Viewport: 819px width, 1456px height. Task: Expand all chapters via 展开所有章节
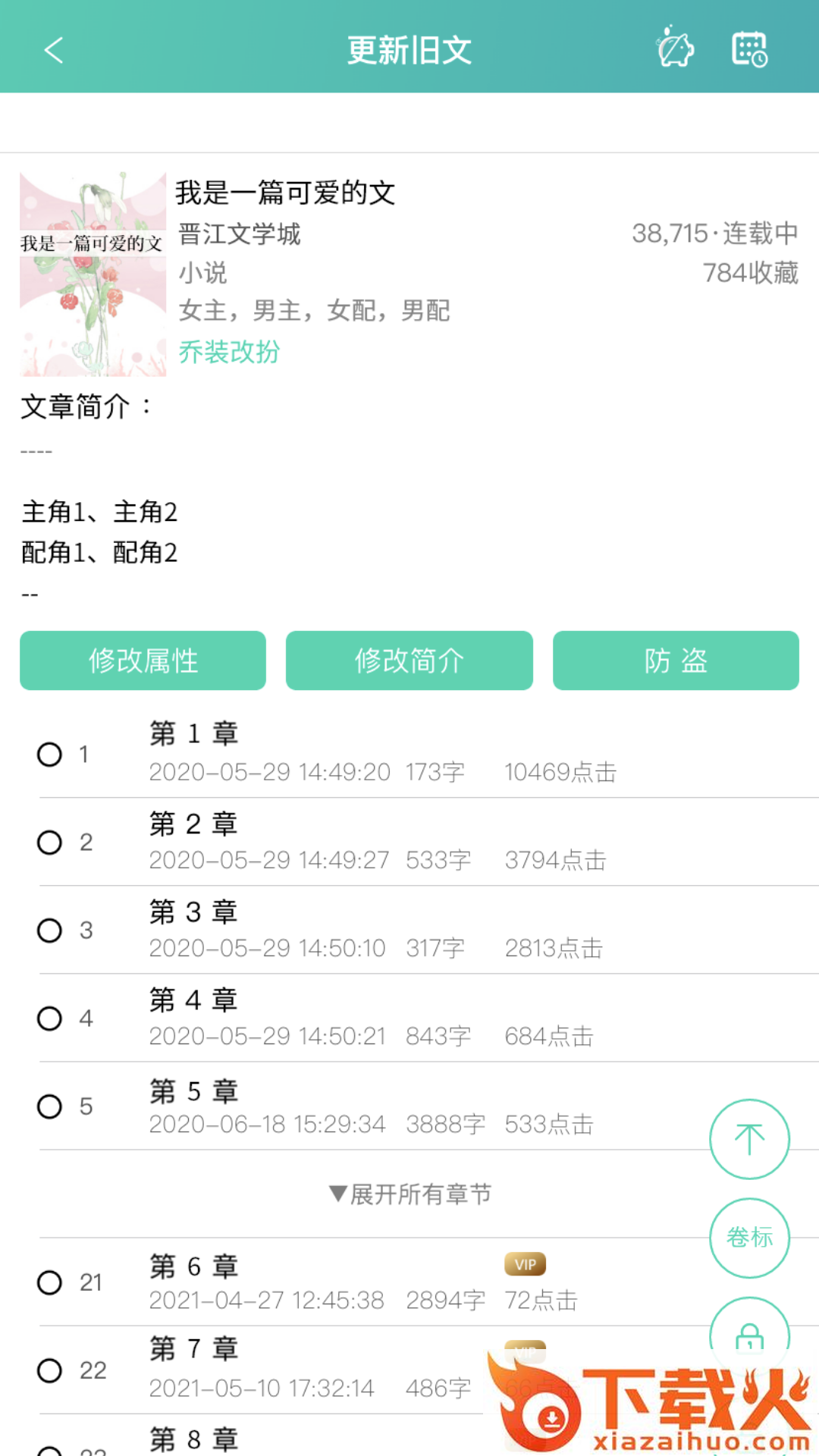tap(410, 1194)
